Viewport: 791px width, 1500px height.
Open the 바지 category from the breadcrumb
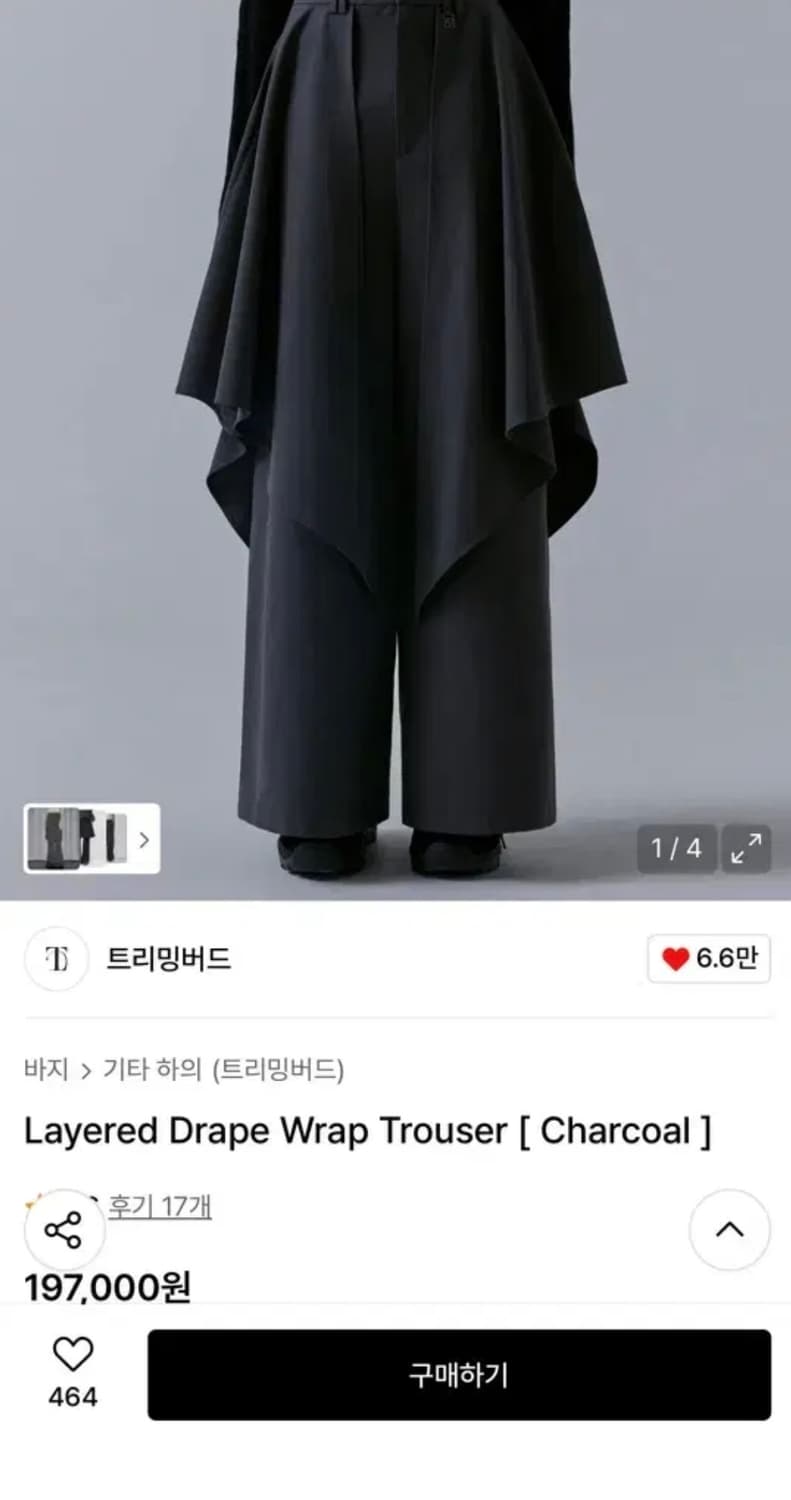click(x=44, y=1070)
